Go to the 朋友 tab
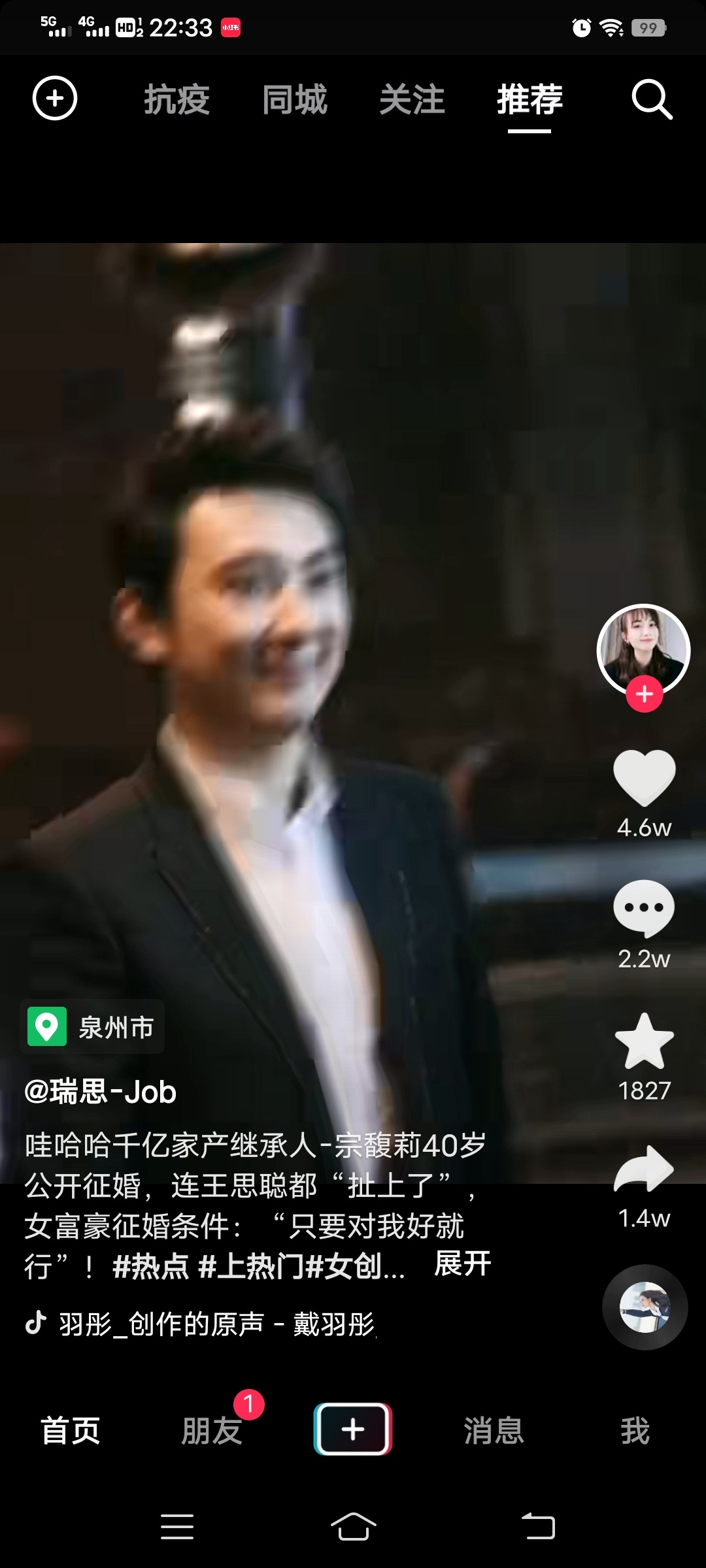 coord(212,1431)
